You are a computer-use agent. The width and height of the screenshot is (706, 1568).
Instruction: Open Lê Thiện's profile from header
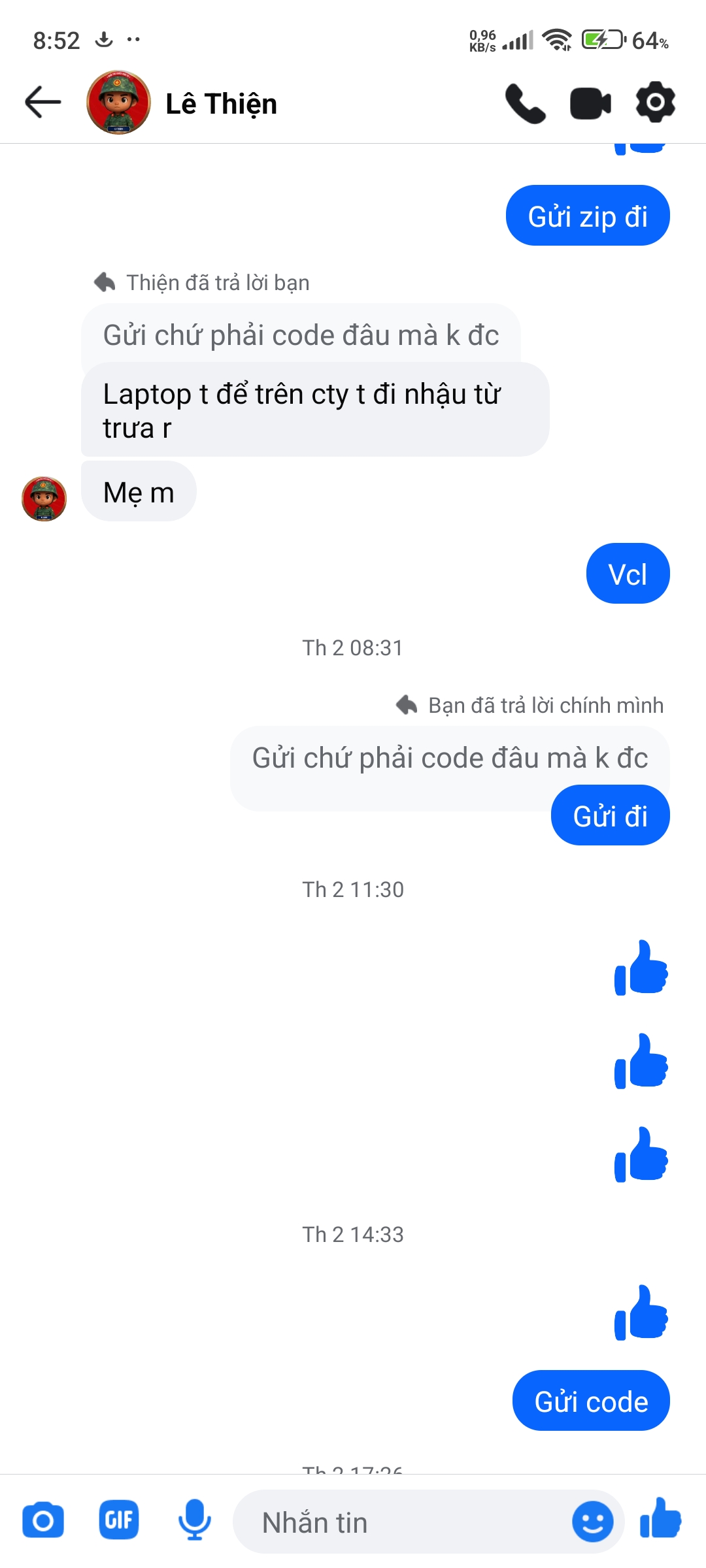click(x=221, y=104)
